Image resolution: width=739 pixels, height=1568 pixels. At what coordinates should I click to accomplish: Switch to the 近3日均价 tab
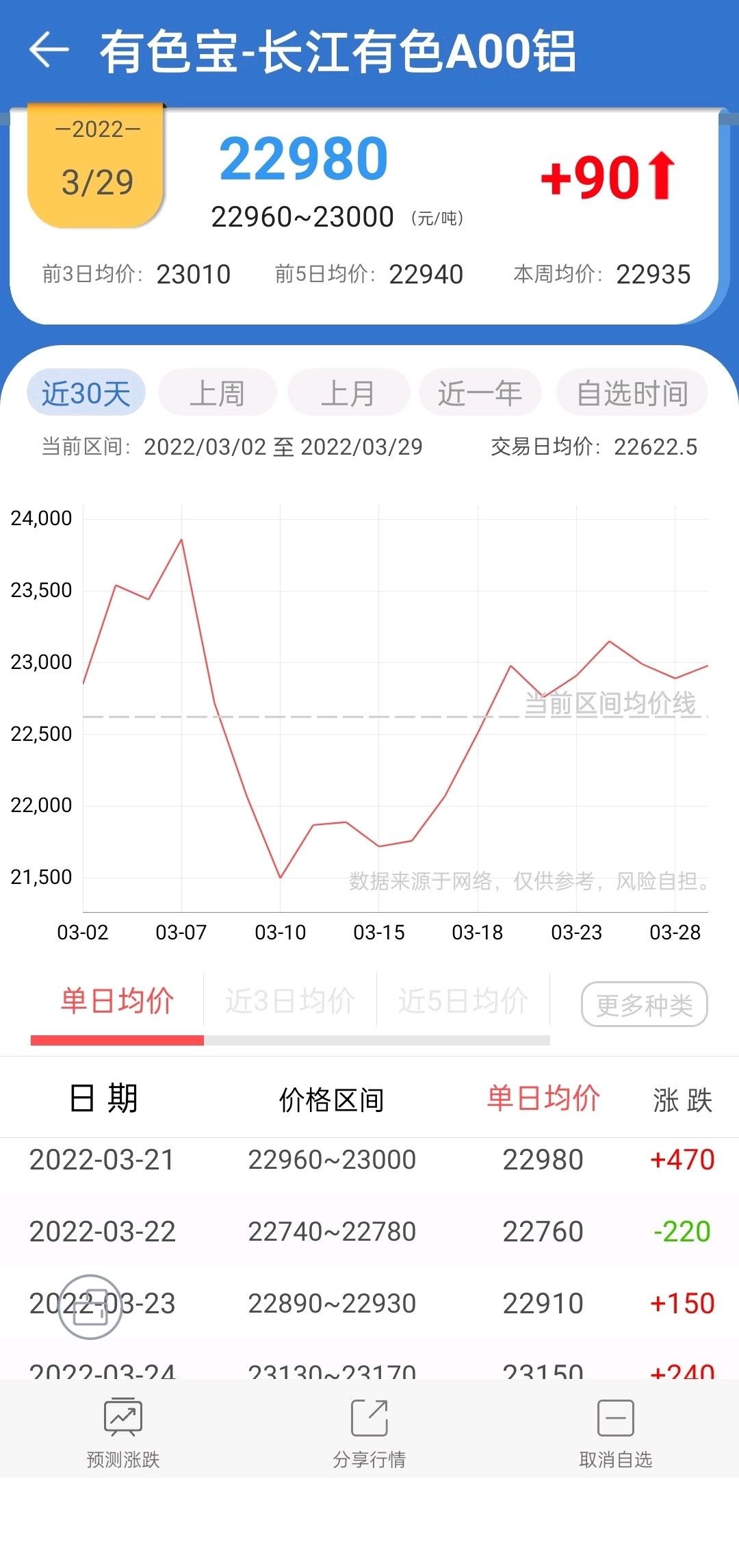[290, 1001]
